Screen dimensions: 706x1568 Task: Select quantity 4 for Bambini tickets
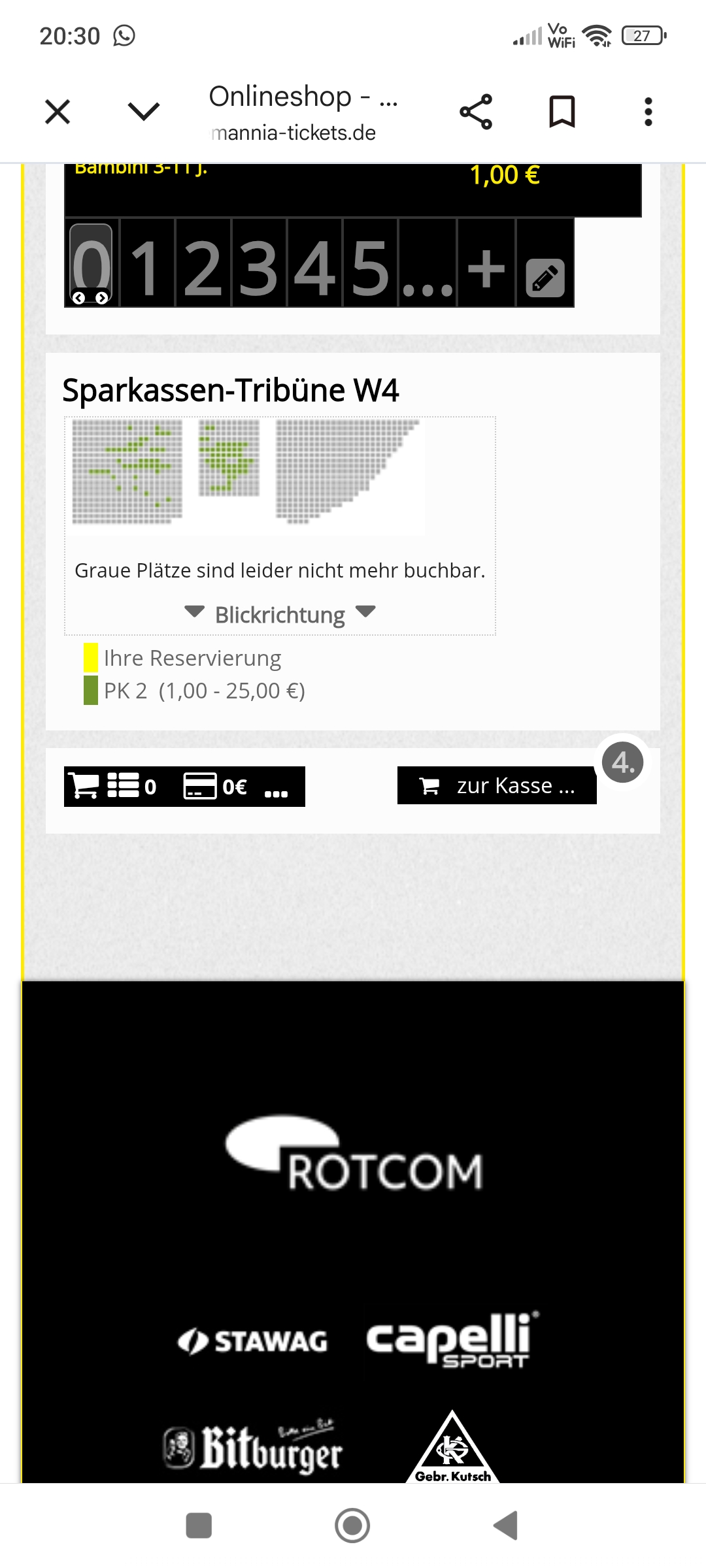pyautogui.click(x=315, y=263)
